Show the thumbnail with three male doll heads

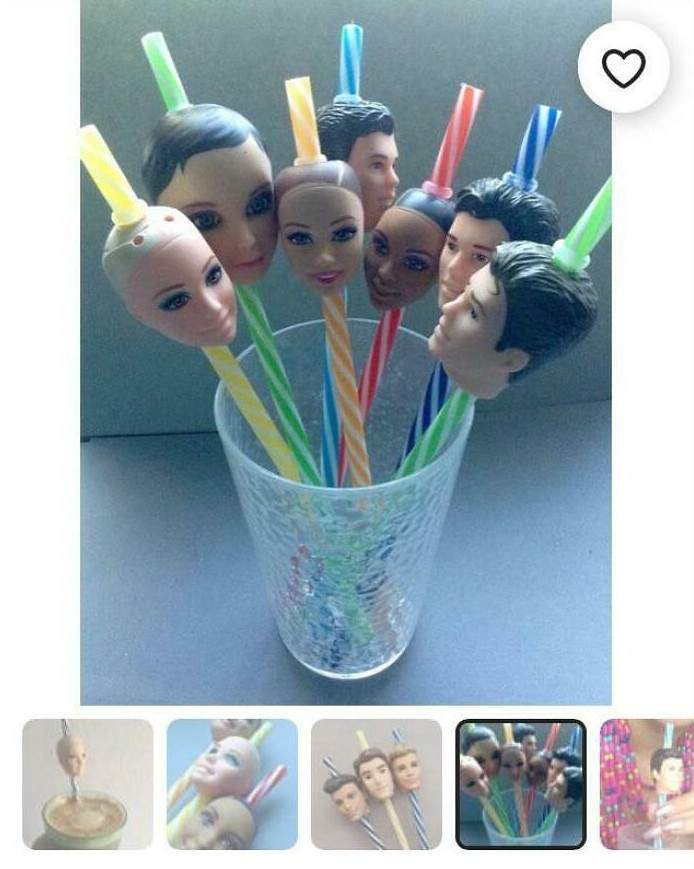[376, 783]
